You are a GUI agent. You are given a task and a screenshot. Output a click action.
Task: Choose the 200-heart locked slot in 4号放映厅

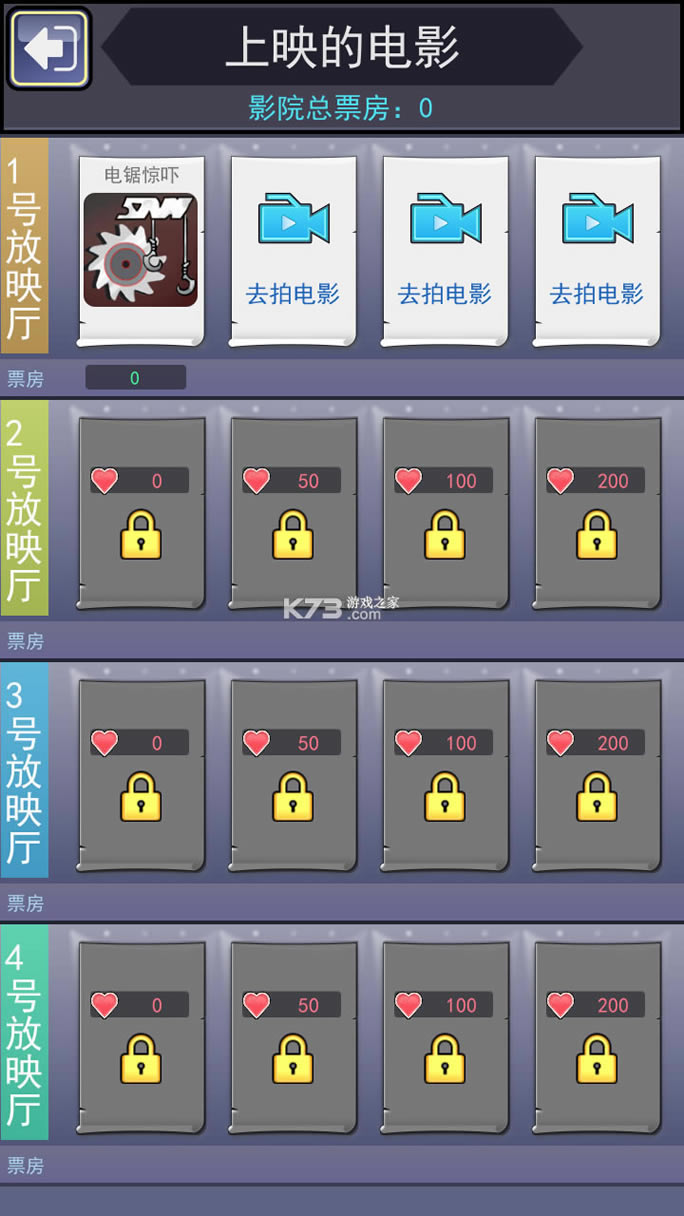[x=597, y=1039]
